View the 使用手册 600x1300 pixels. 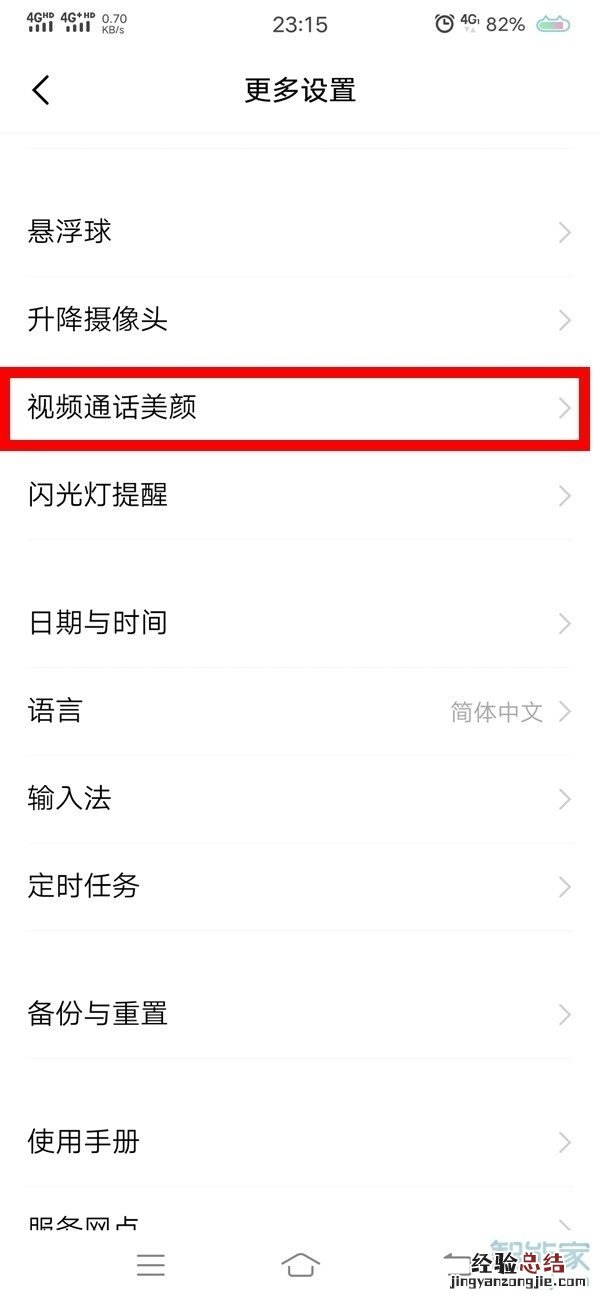pos(300,1141)
